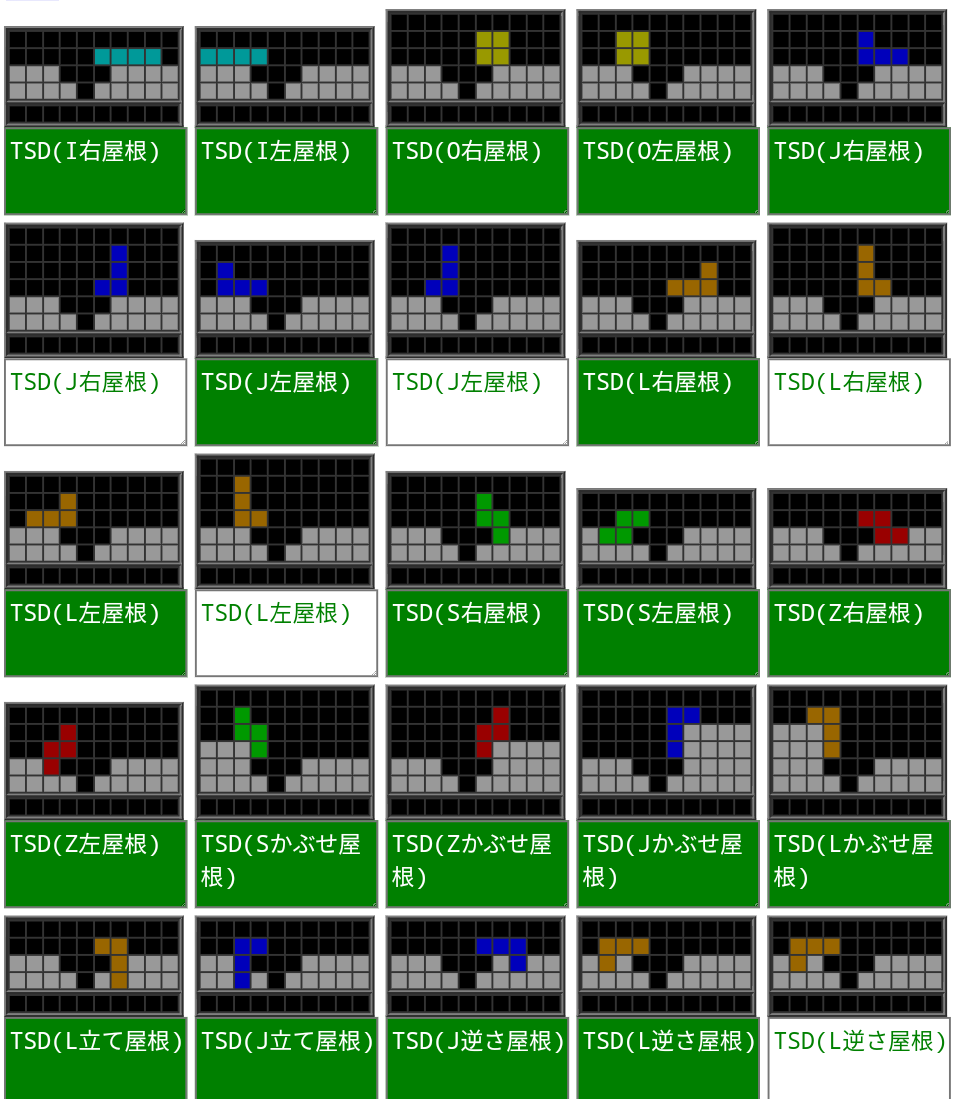Enable the white unselected TSD(L逆さ屋根) button
Image resolution: width=954 pixels, height=1099 pixels.
click(x=859, y=1058)
